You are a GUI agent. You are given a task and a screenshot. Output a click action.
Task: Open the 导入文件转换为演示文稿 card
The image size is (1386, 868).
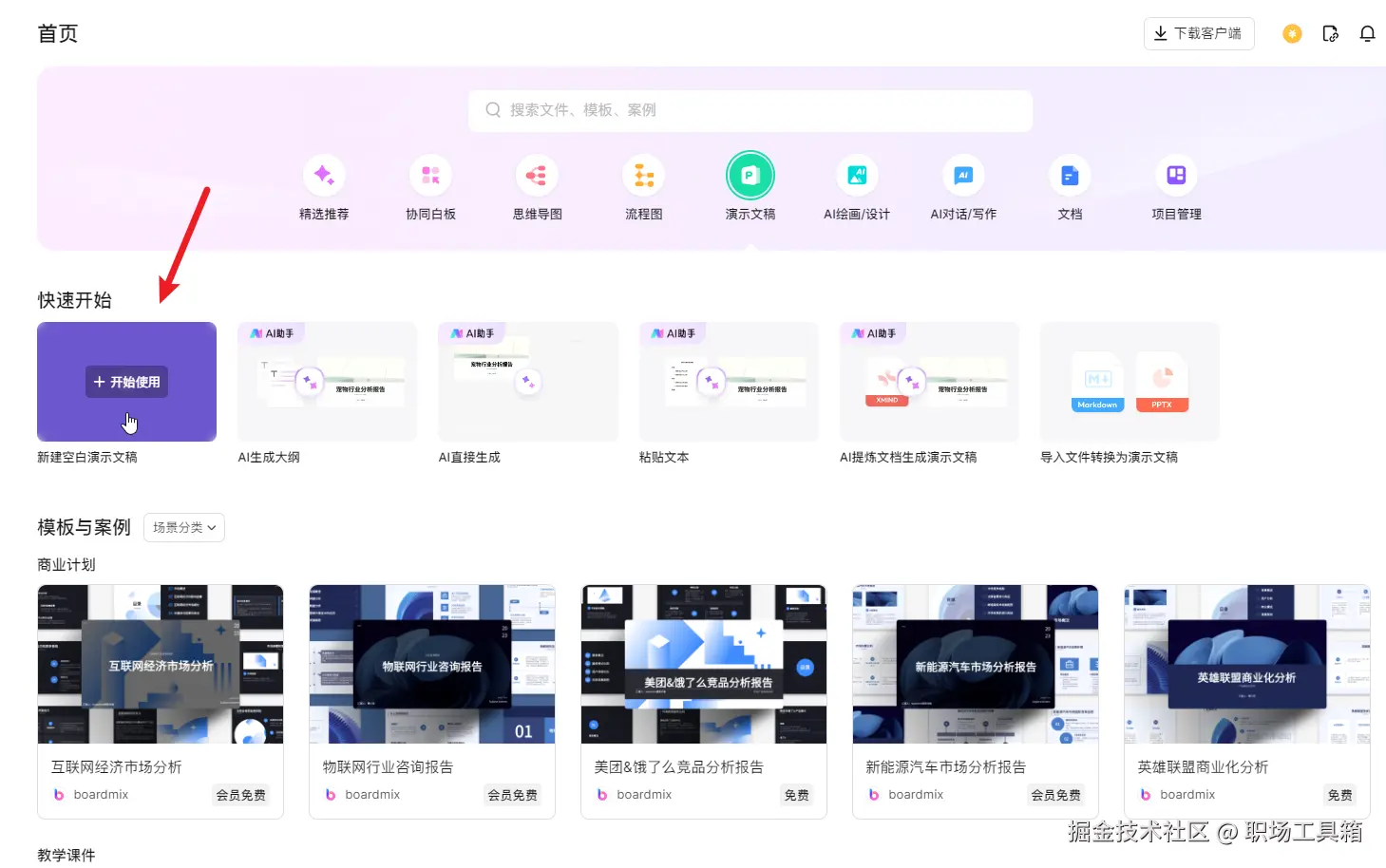tap(1130, 382)
